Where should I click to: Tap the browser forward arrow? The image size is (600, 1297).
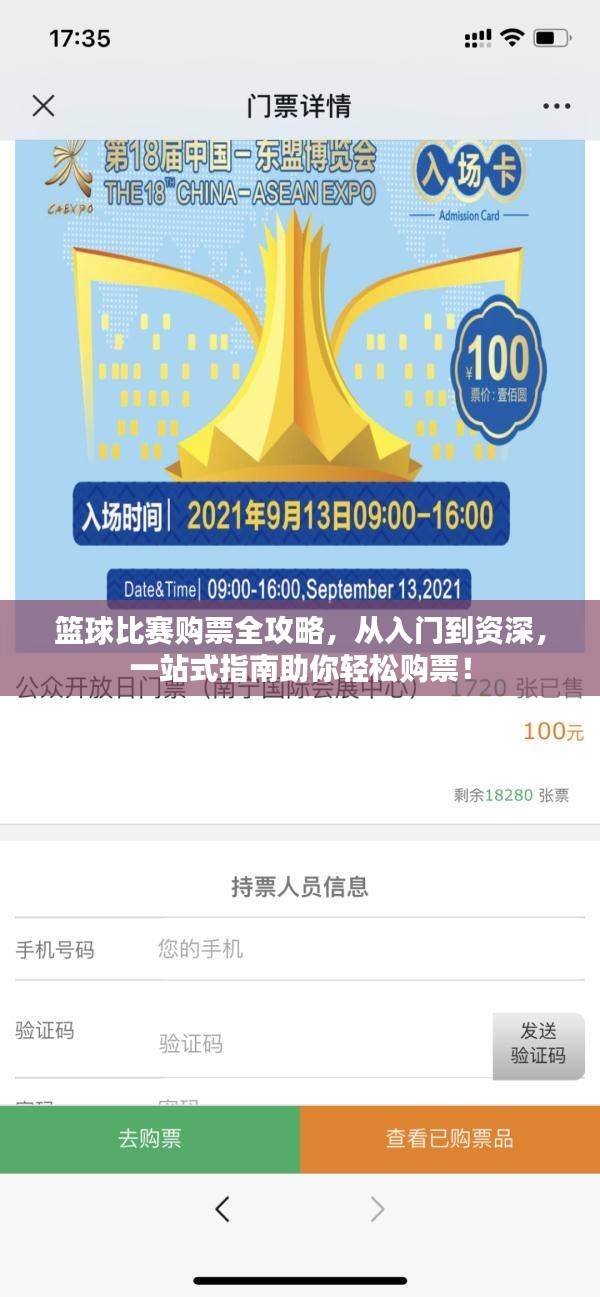[377, 1209]
